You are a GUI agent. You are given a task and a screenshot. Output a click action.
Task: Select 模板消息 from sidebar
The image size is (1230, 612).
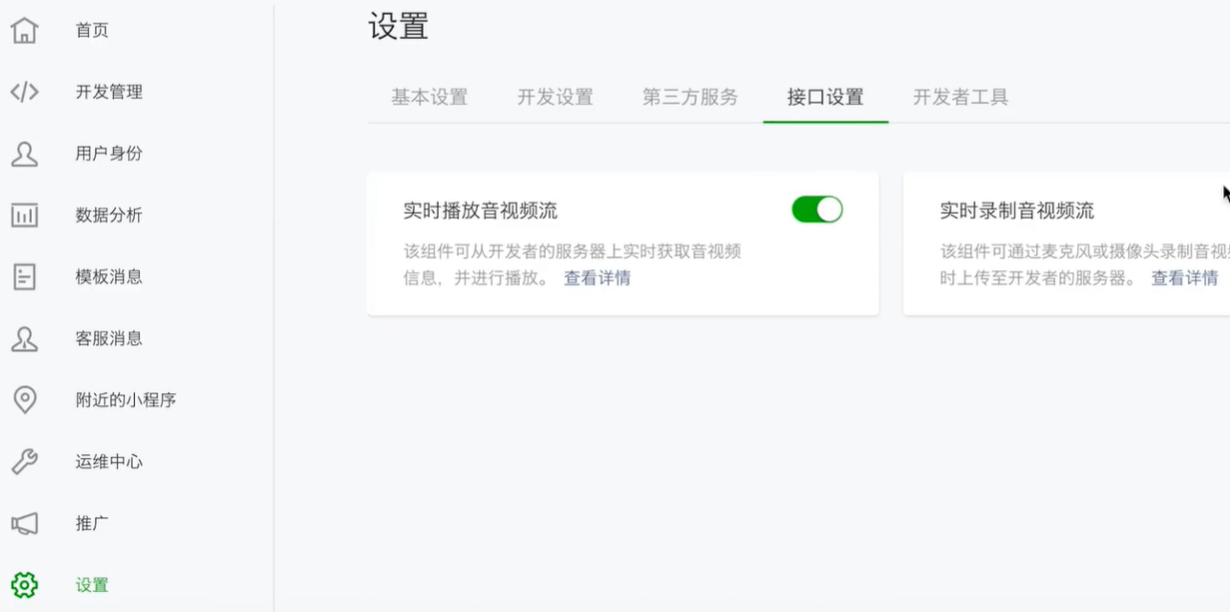pos(108,277)
